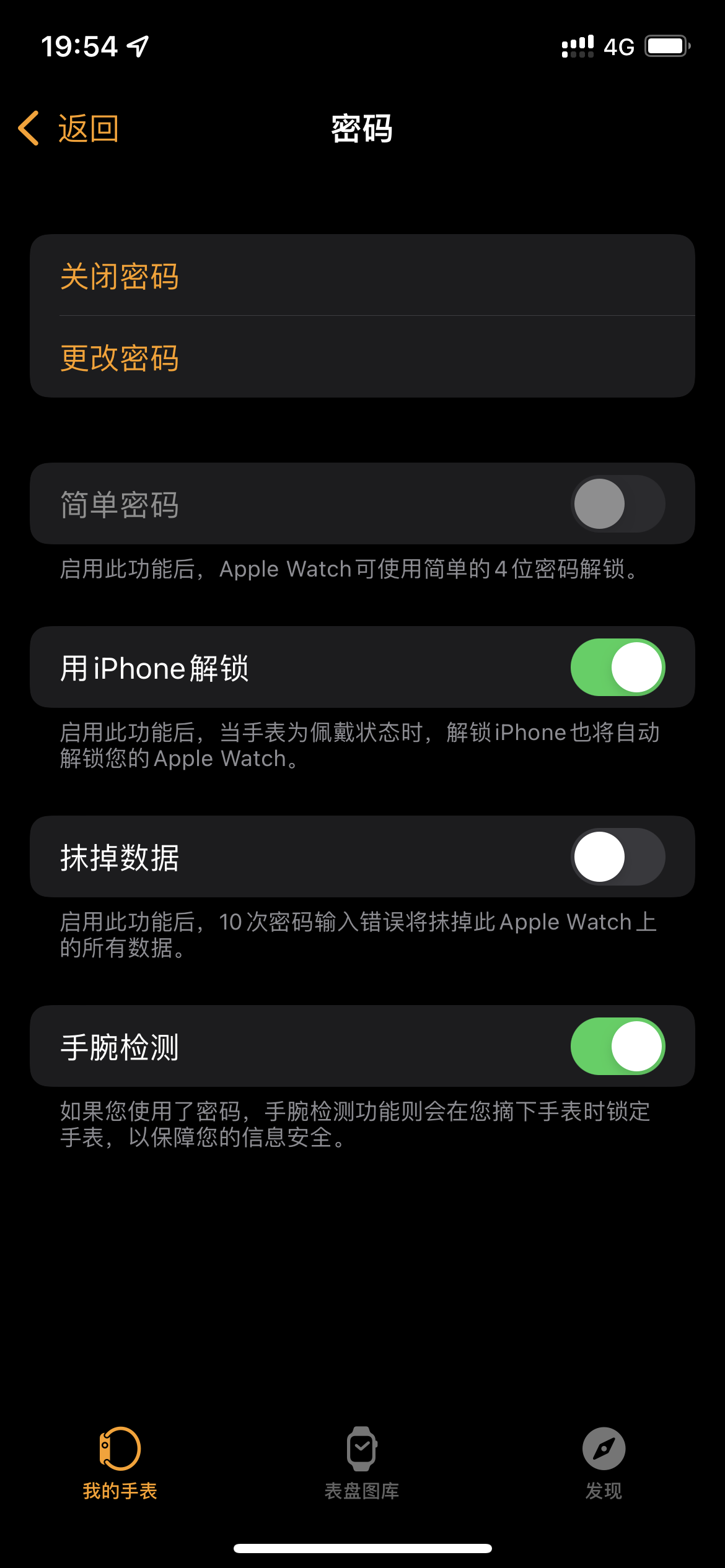Turn off 手腕检测 switch

click(x=617, y=1047)
